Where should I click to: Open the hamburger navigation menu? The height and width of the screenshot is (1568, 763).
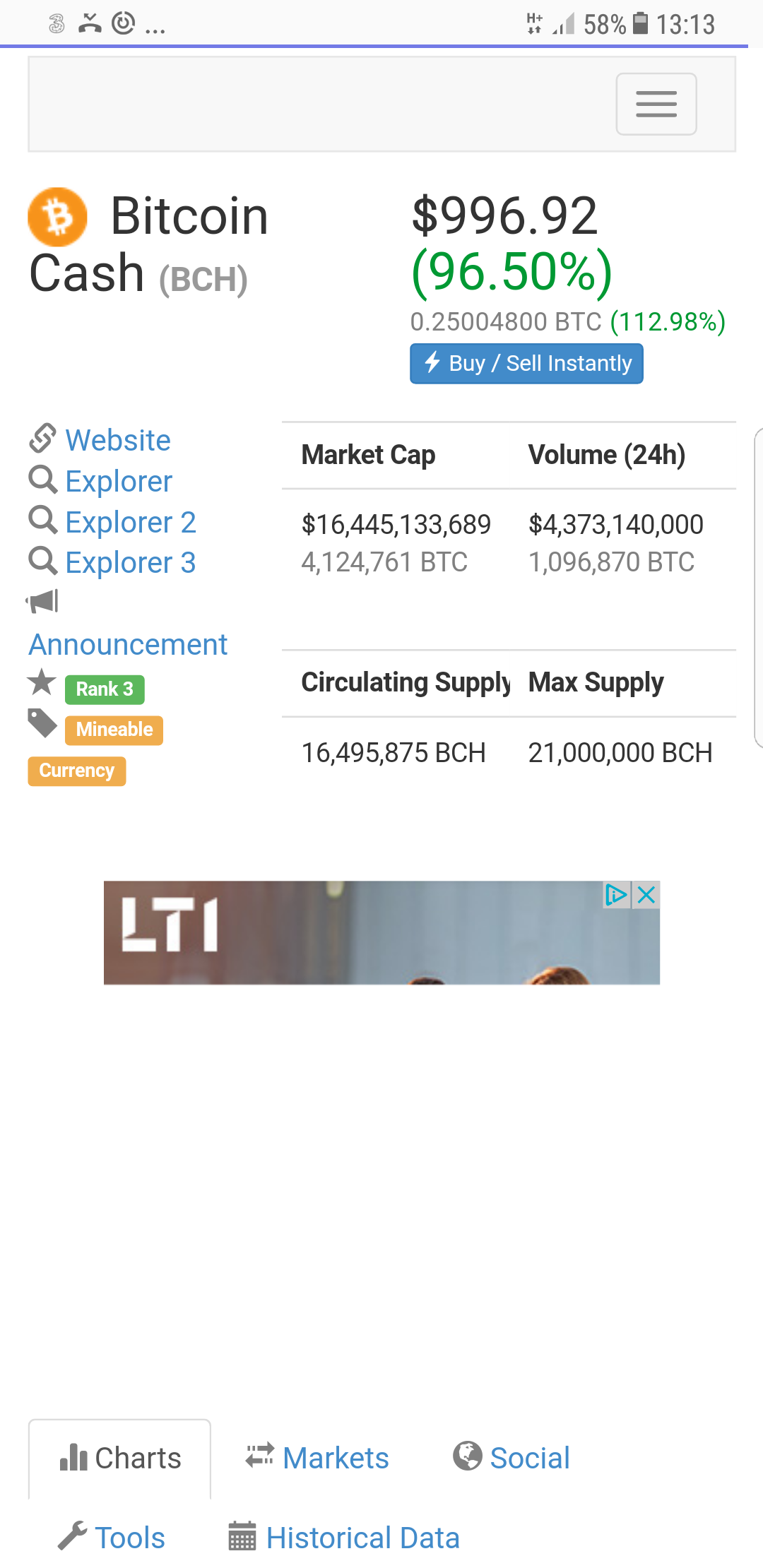[656, 104]
